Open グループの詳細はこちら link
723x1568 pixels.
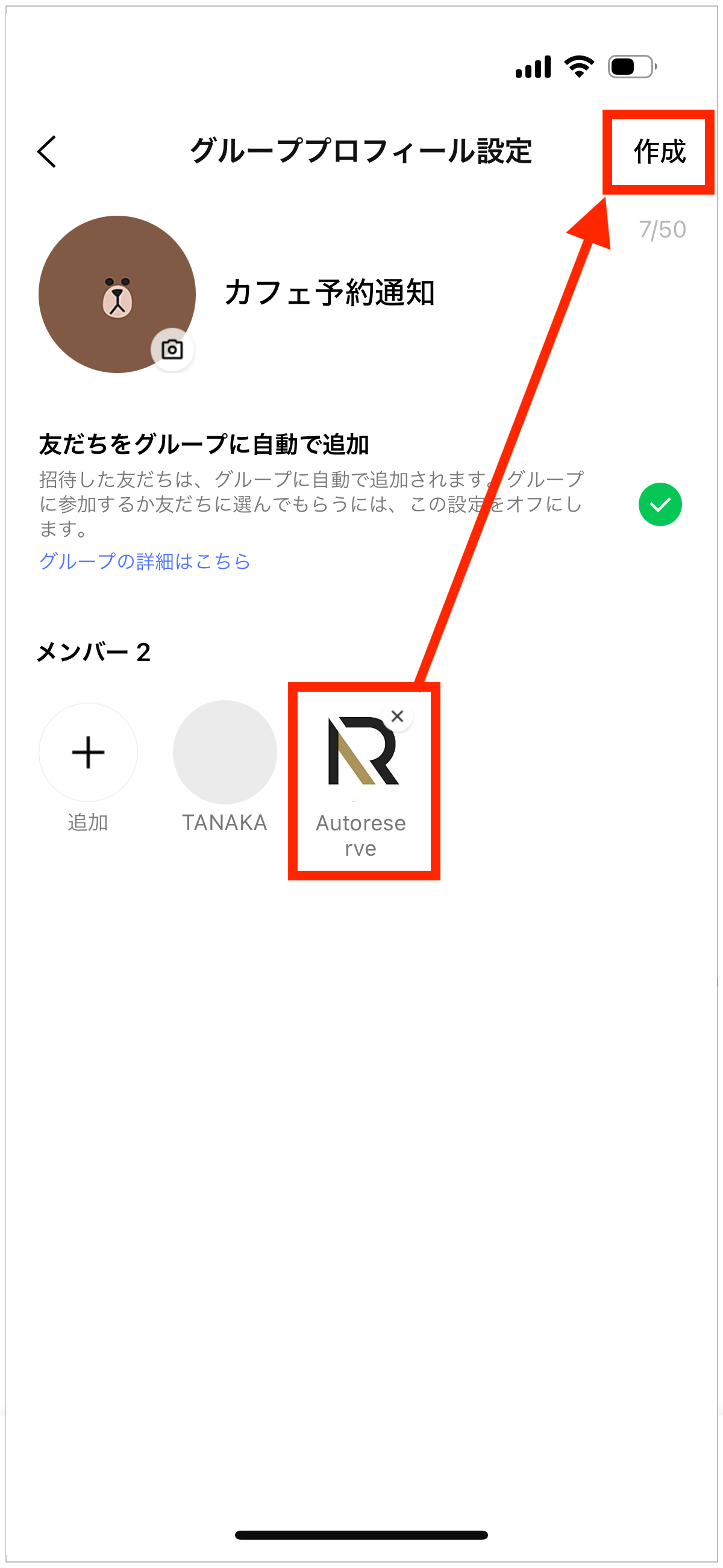tap(145, 561)
